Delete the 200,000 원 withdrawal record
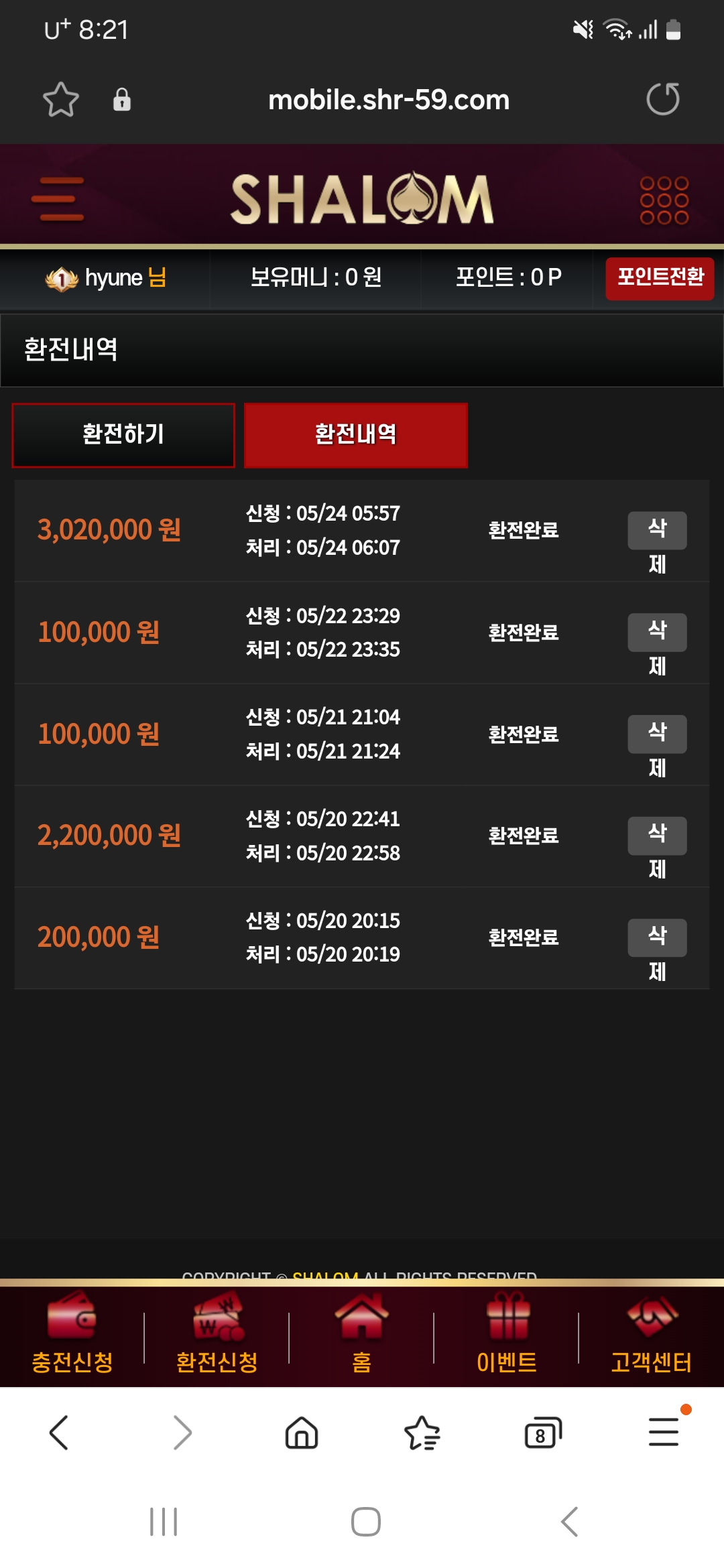Image resolution: width=724 pixels, height=1568 pixels. click(x=657, y=937)
